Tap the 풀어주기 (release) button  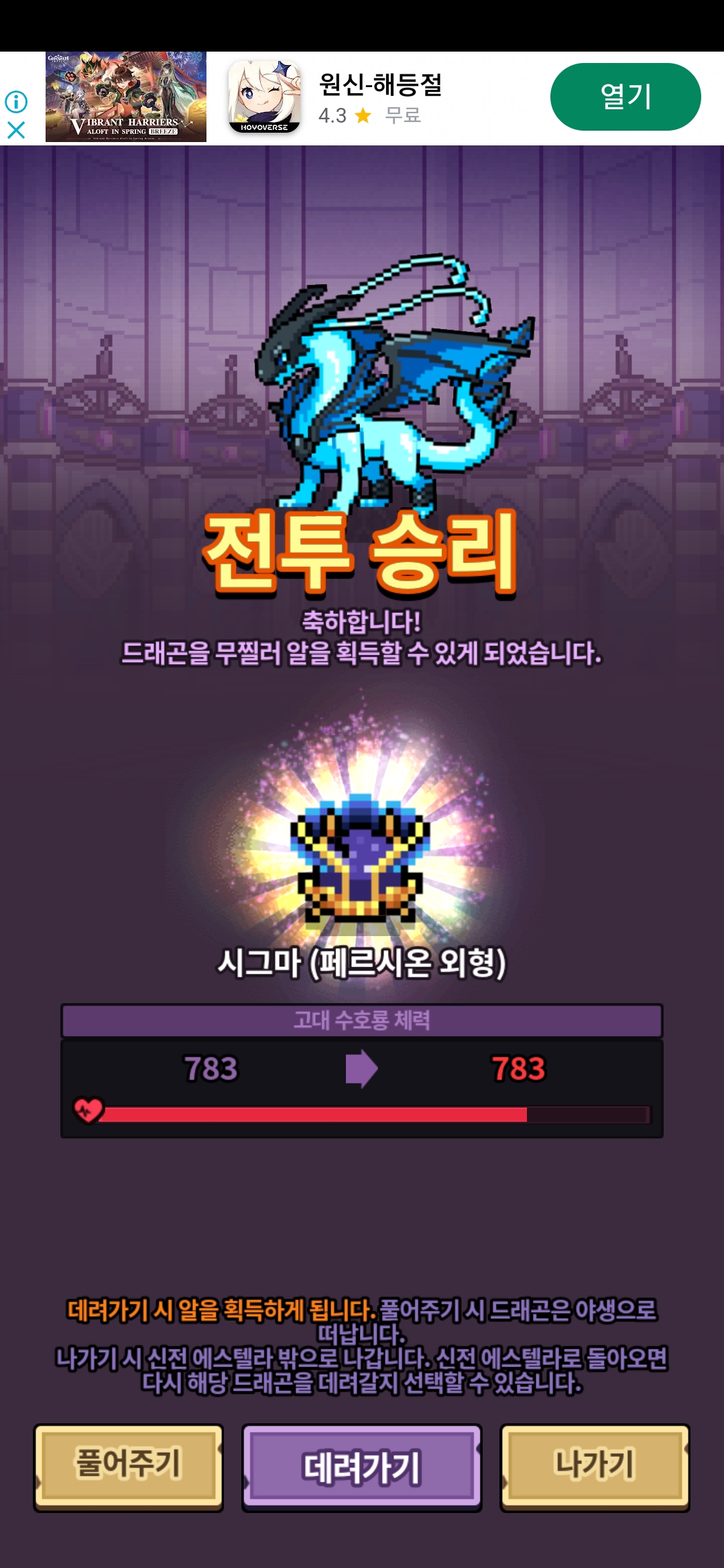tap(128, 1467)
